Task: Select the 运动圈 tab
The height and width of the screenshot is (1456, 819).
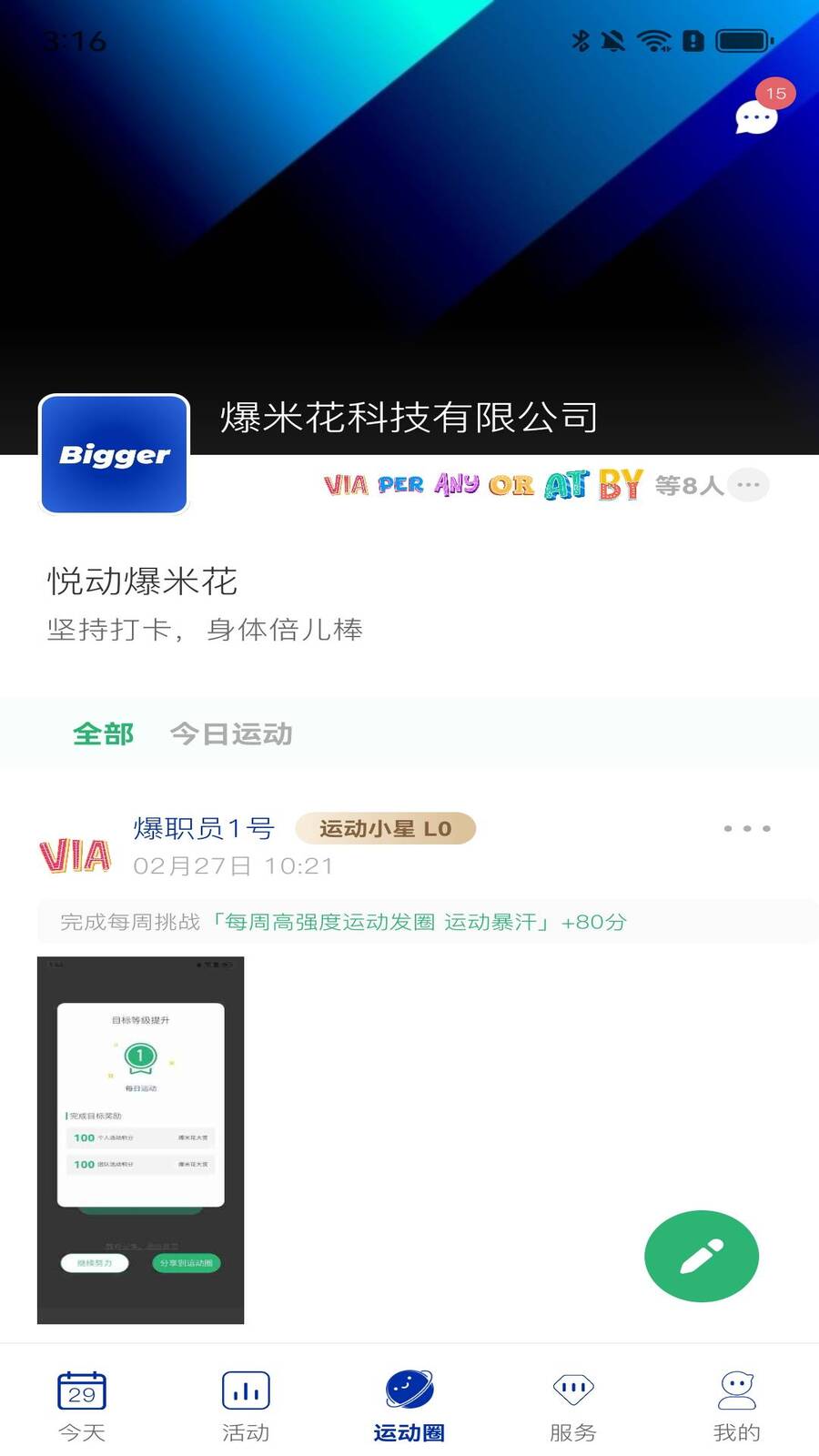Action: pos(409,1405)
